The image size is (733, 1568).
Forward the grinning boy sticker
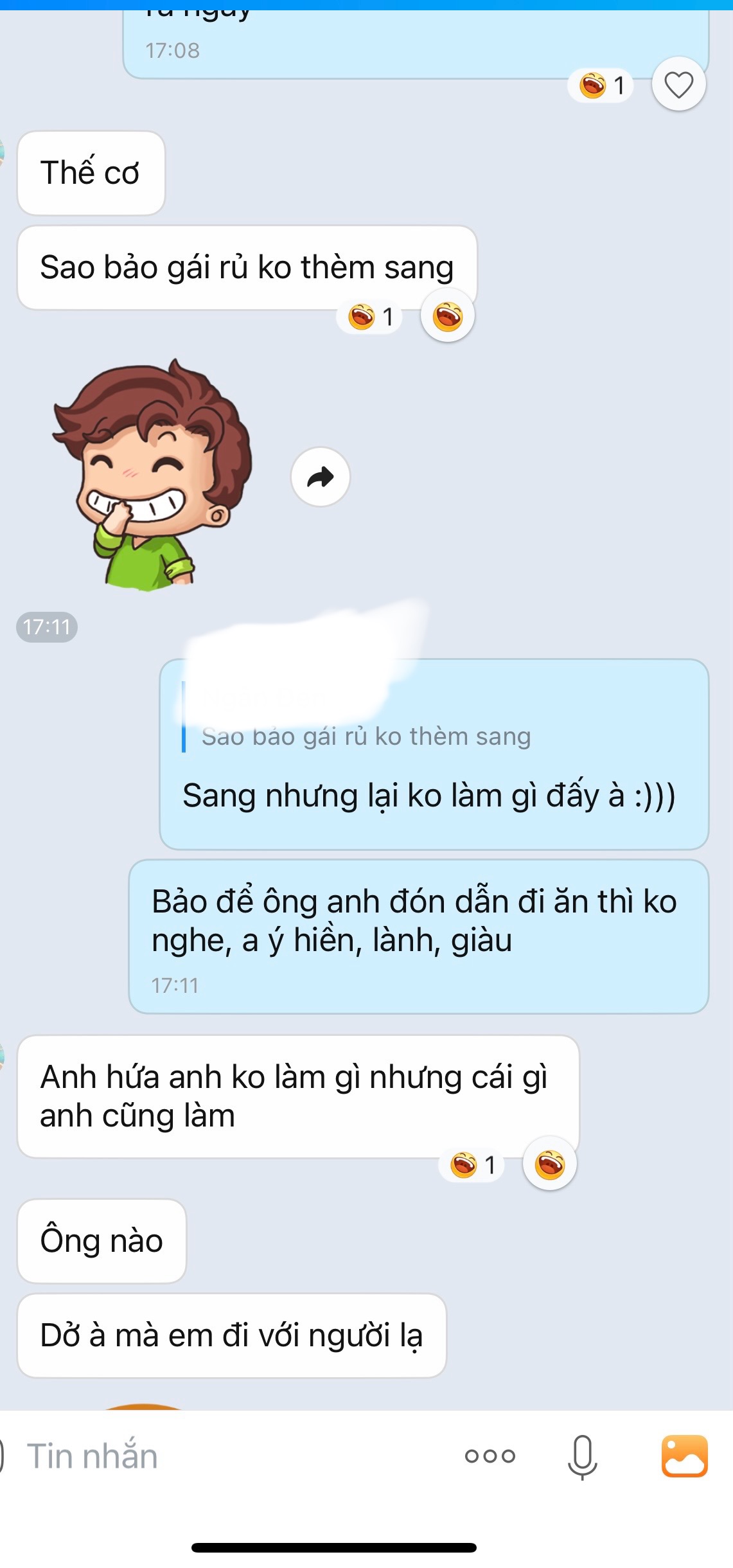click(320, 477)
